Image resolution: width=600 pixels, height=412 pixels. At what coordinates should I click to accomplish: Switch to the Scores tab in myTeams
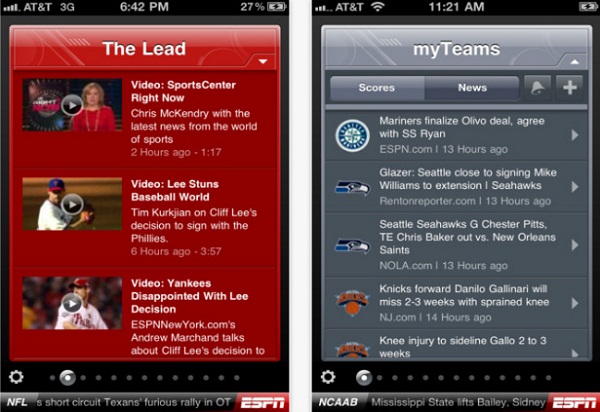(x=377, y=88)
